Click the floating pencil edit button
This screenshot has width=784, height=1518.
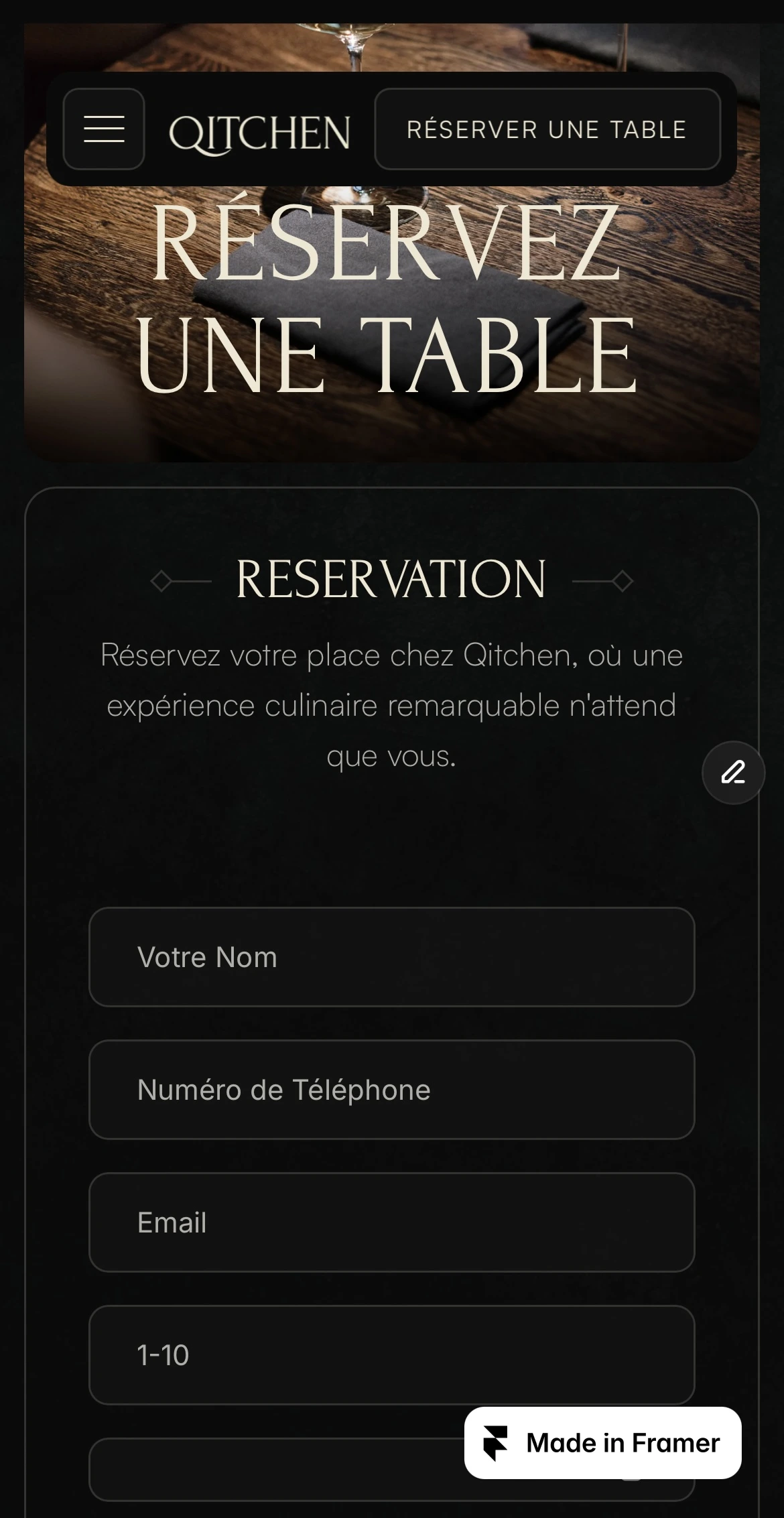coord(732,772)
